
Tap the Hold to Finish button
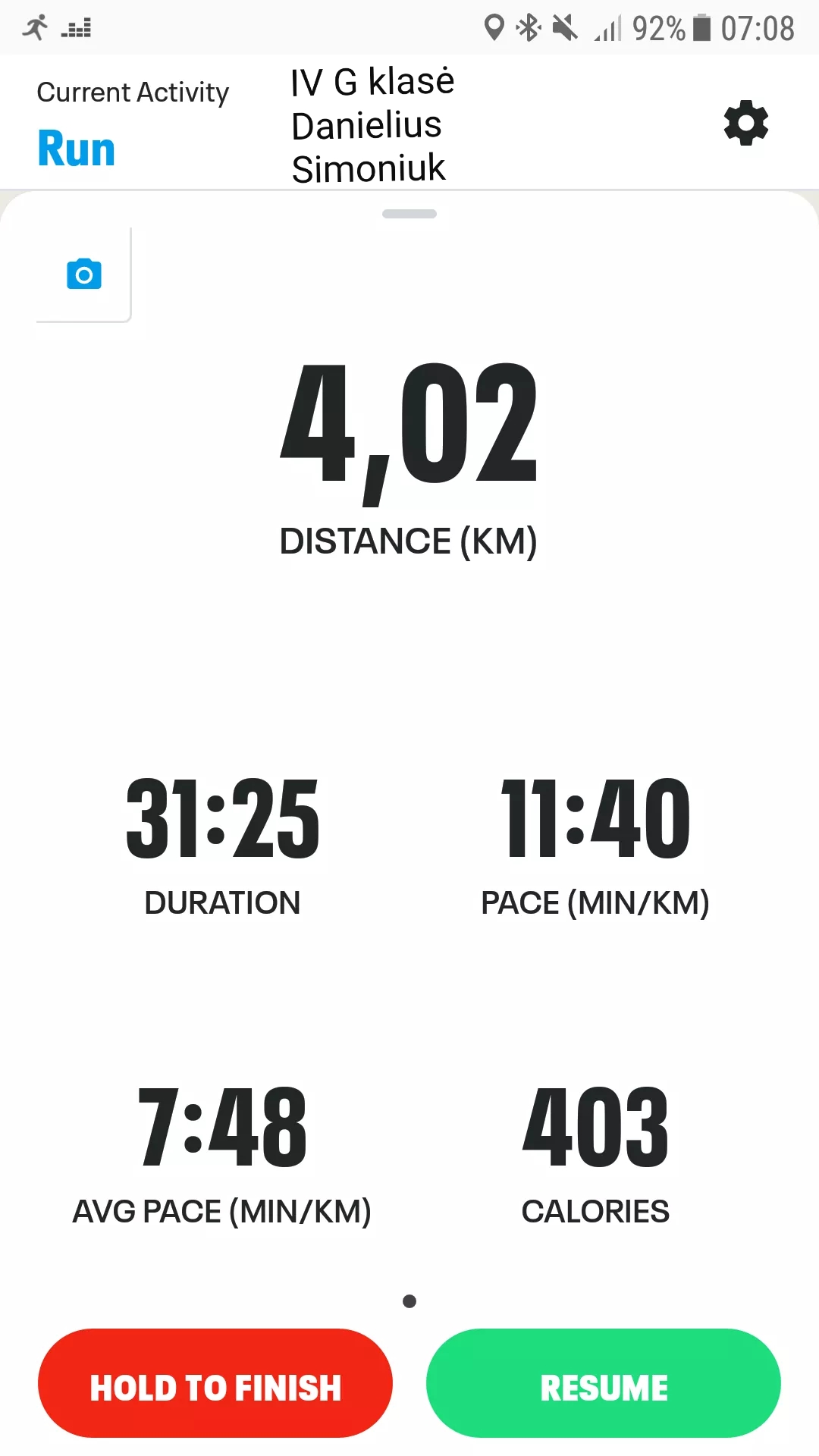coord(215,1382)
